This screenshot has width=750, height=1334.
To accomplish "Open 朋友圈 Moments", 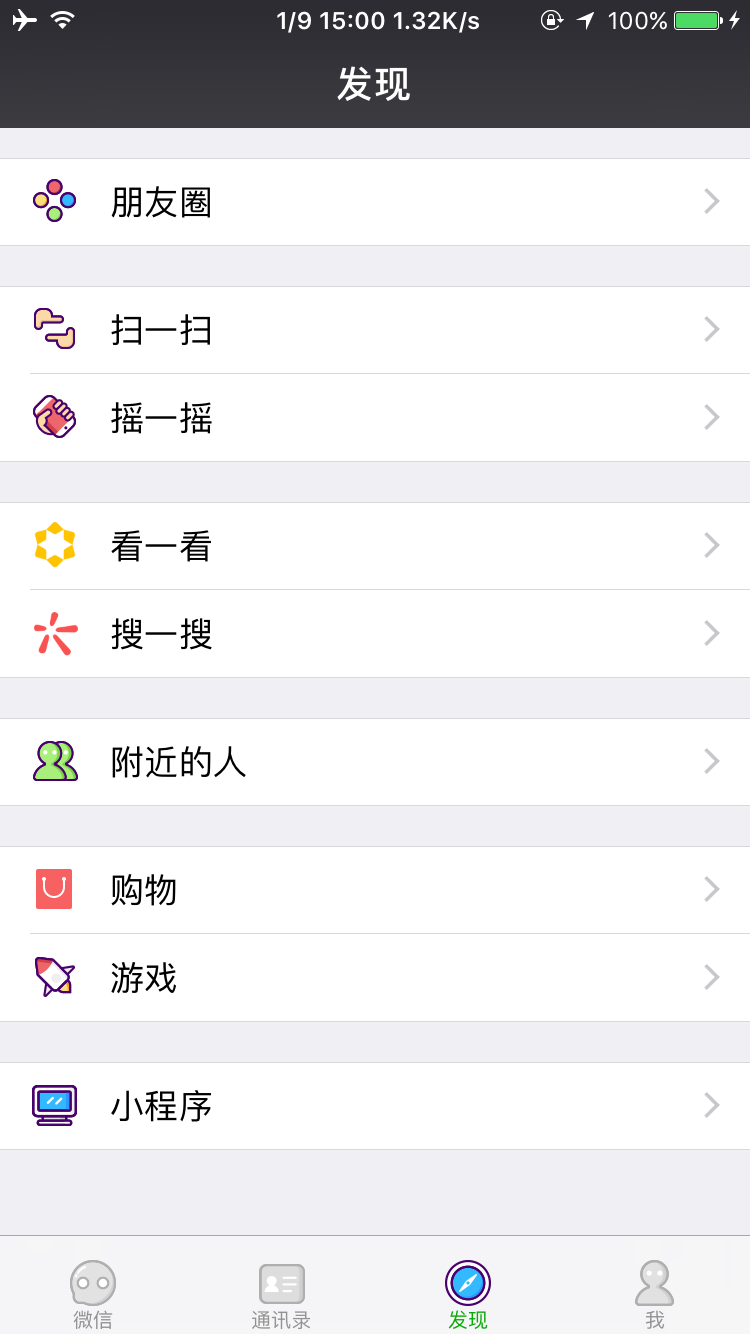I will (x=375, y=202).
